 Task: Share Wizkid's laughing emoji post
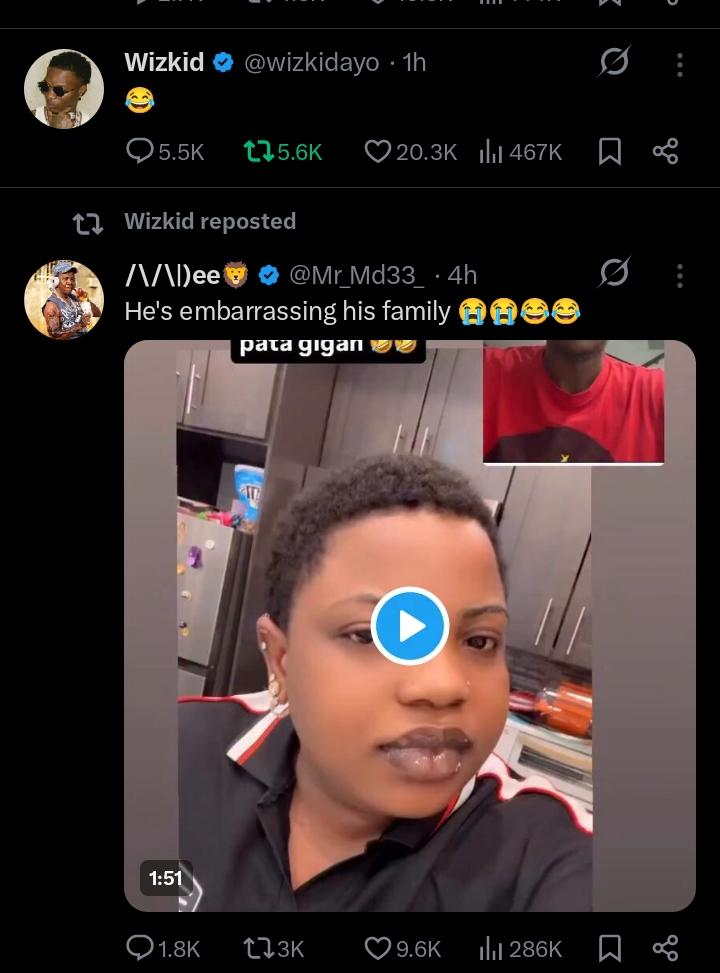(x=665, y=151)
